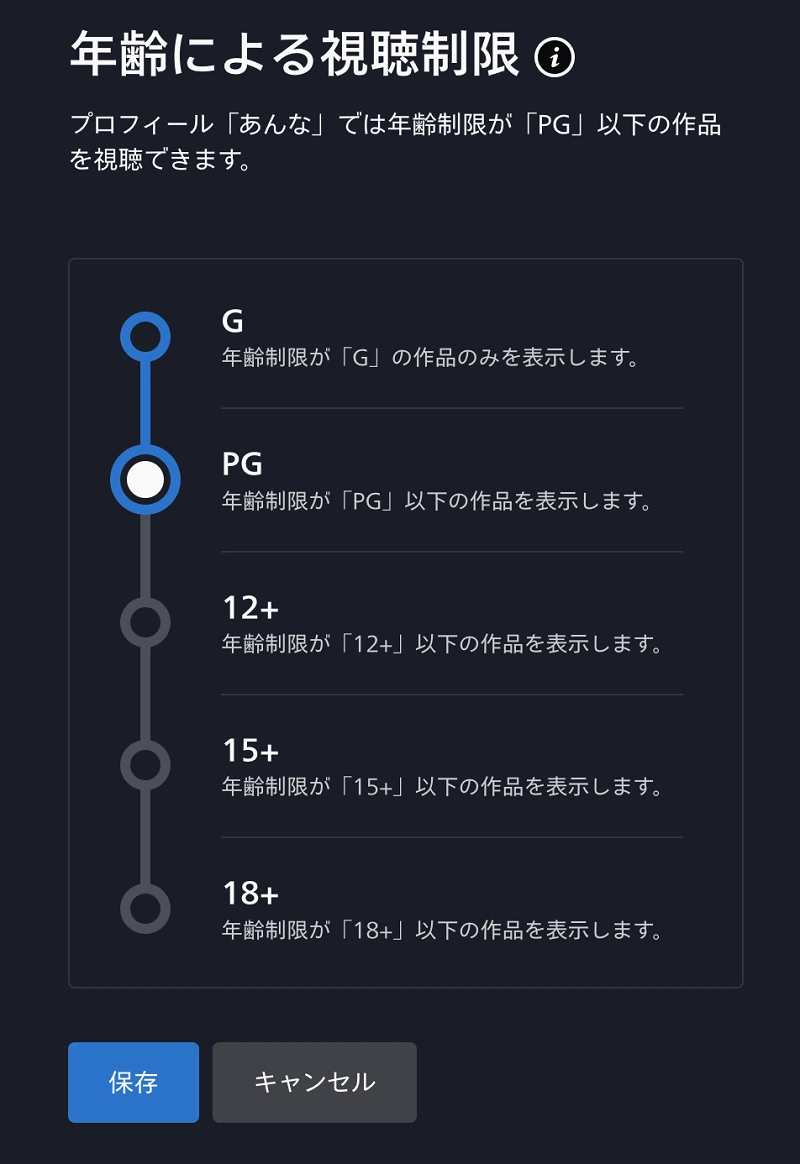Select the 12+ rating level

click(144, 624)
